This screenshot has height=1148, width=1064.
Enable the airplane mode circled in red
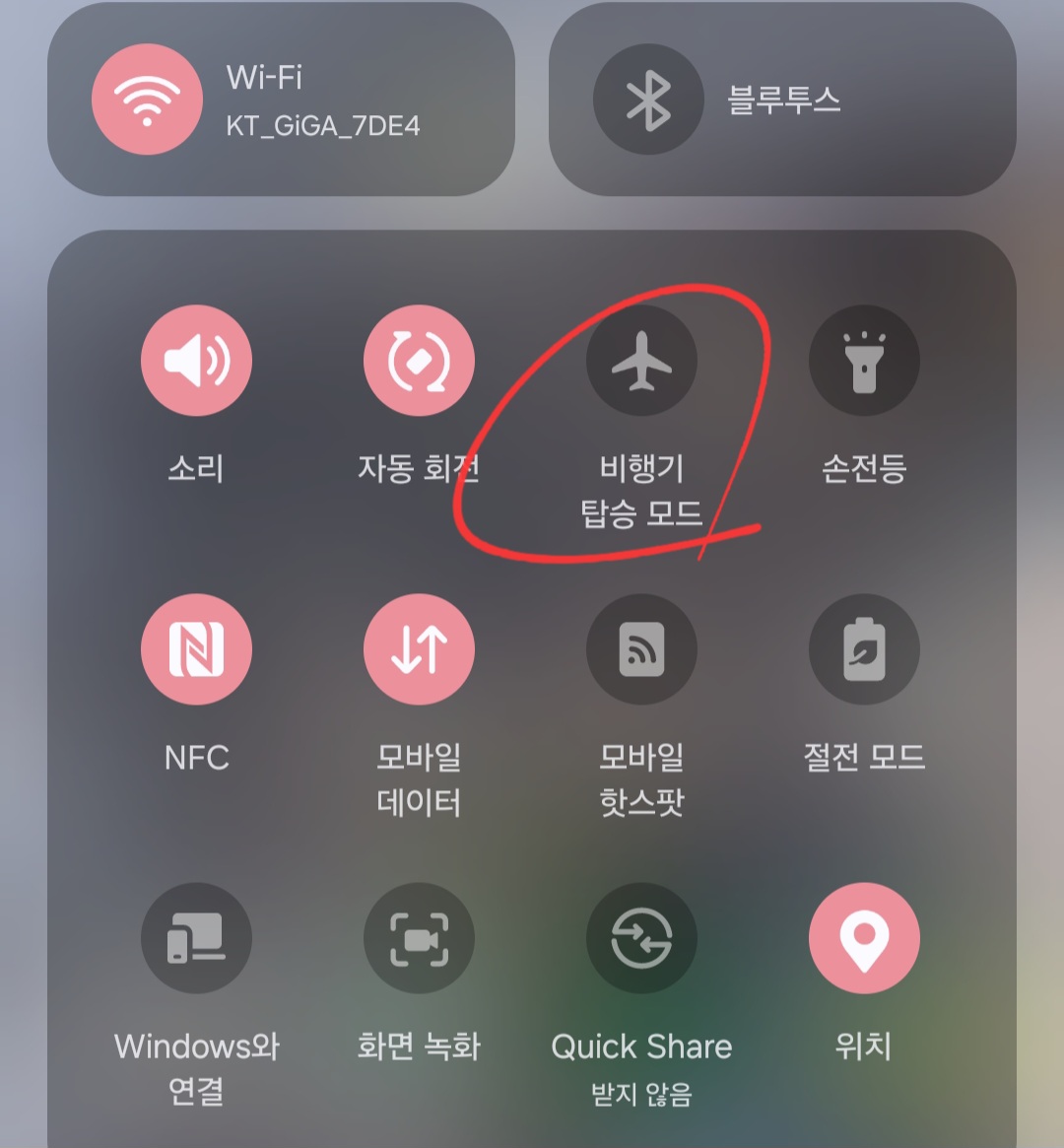pos(642,361)
